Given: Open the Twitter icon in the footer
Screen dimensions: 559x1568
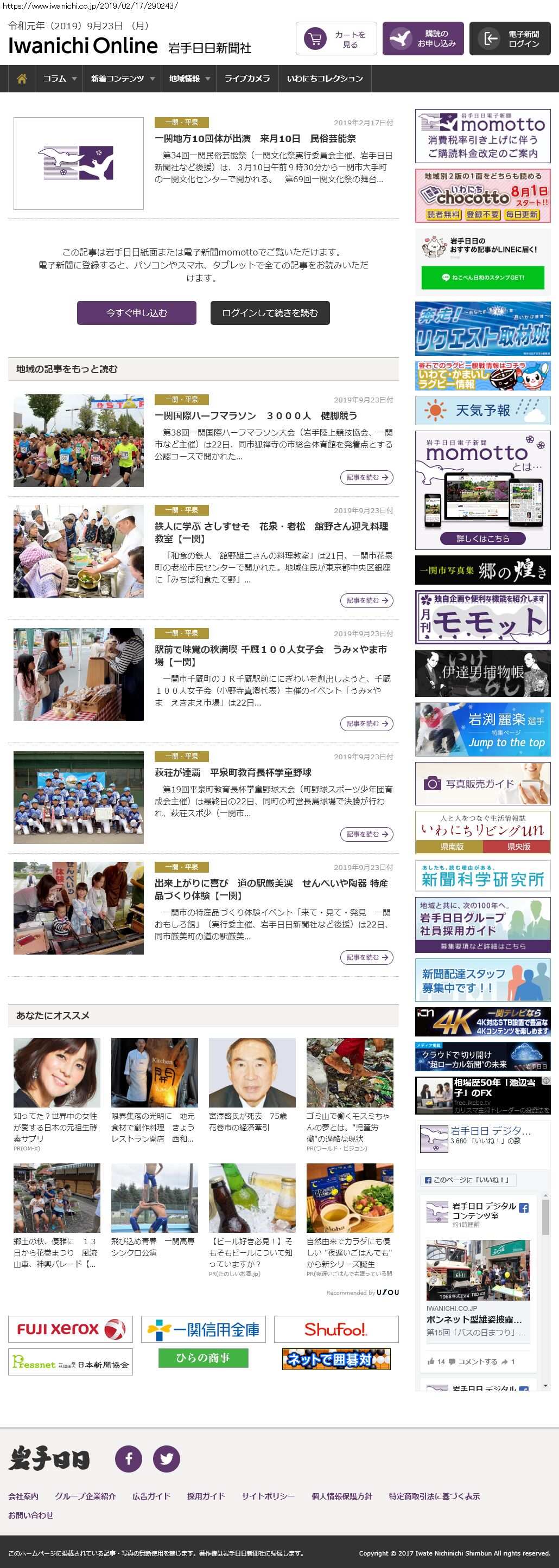Looking at the screenshot, I should pos(166,1458).
